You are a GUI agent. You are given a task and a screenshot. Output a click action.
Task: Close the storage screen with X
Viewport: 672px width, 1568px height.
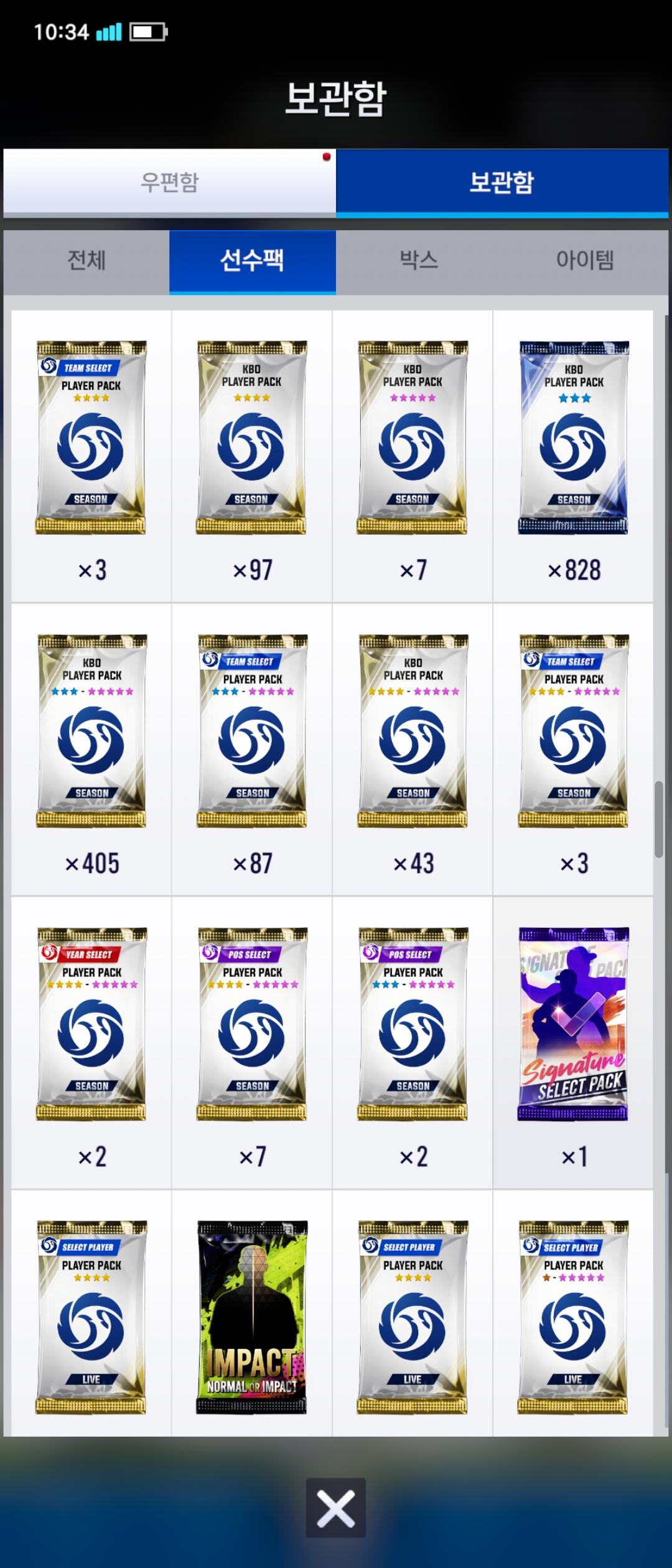(335, 1508)
